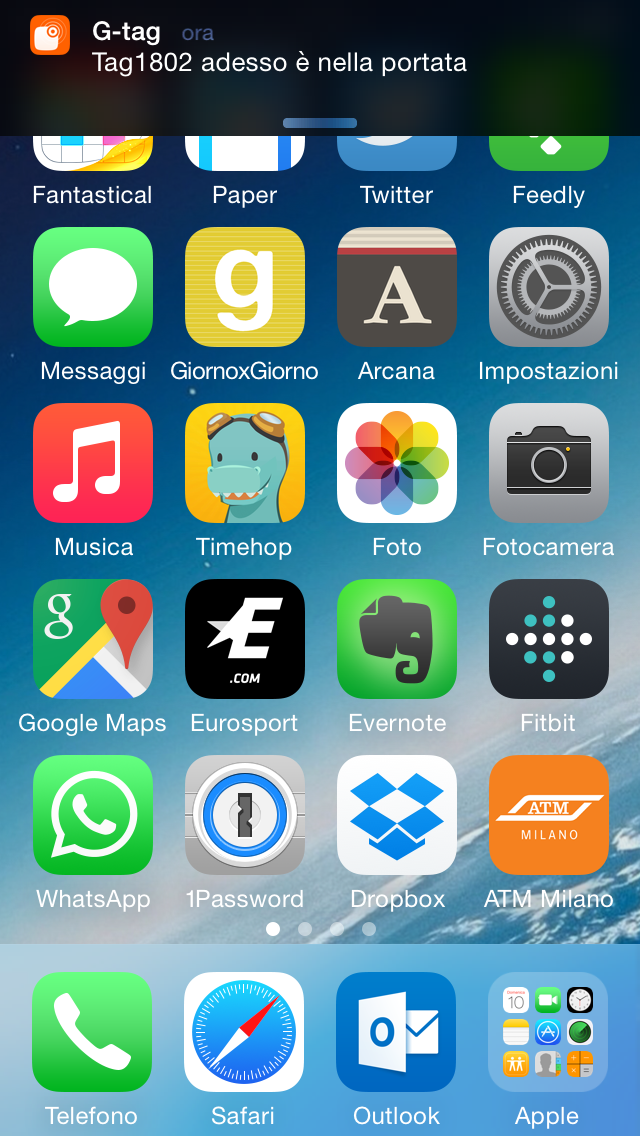Viewport: 640px width, 1136px height.
Task: Open the Messaggi app
Action: [93, 287]
